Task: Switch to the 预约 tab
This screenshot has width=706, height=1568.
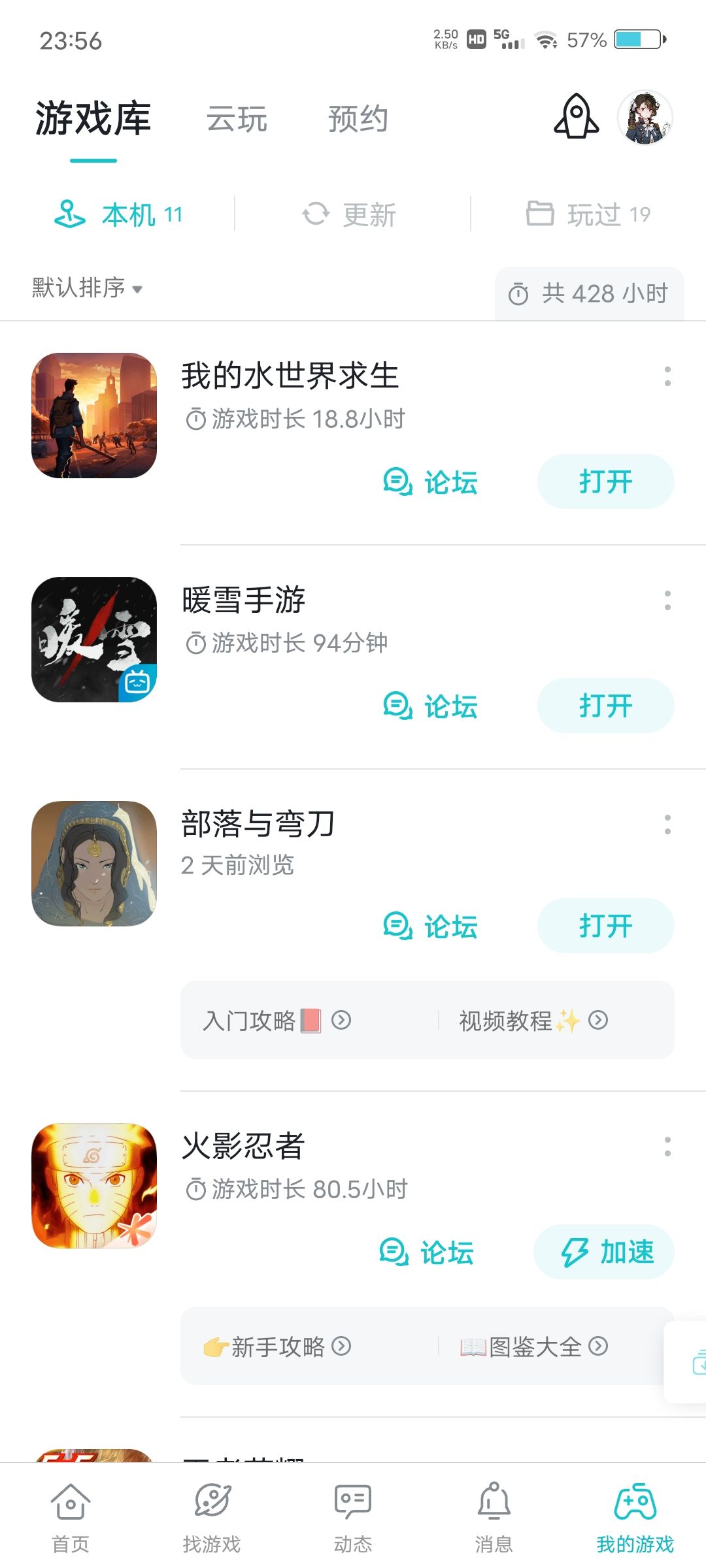Action: (x=358, y=120)
